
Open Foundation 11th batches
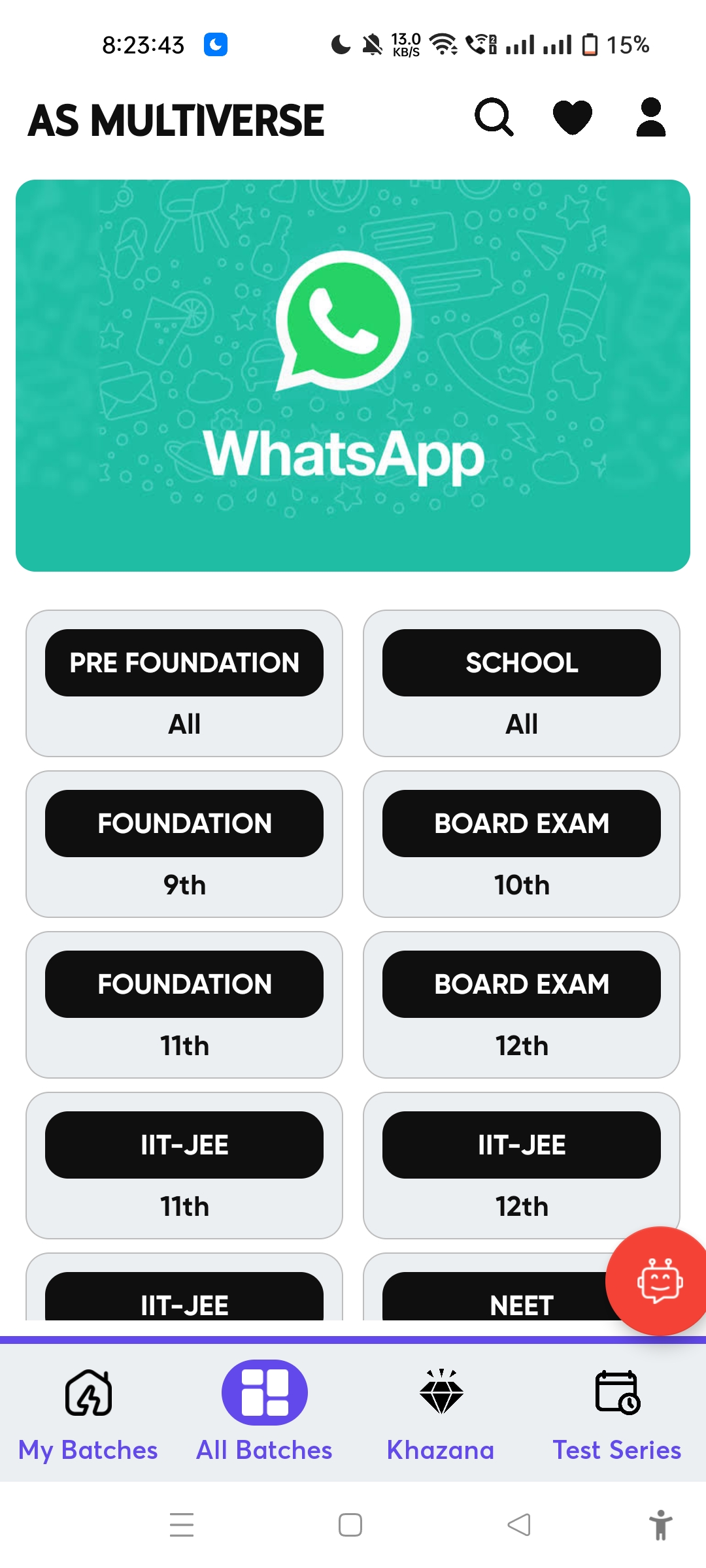(x=184, y=1005)
